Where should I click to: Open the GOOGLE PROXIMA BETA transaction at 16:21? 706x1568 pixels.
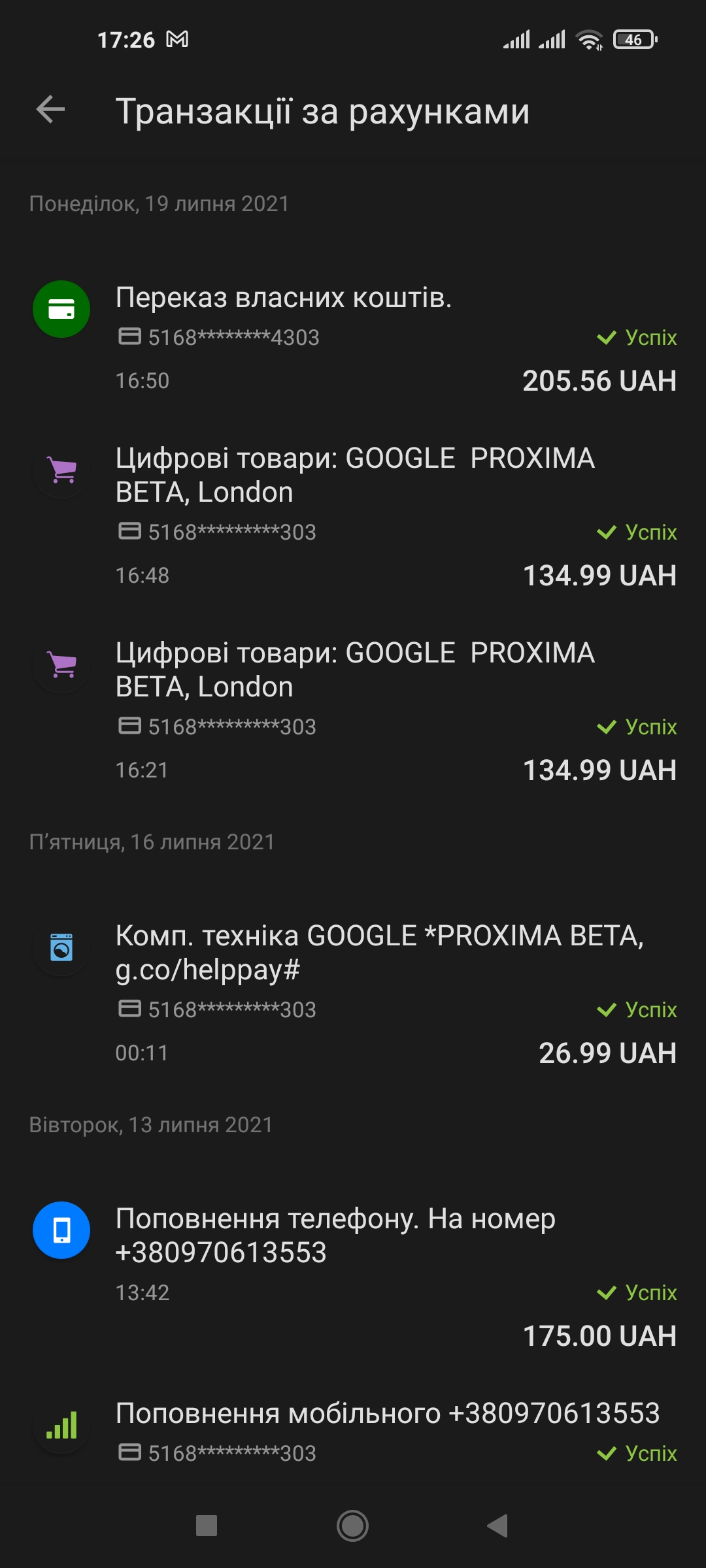(353, 711)
